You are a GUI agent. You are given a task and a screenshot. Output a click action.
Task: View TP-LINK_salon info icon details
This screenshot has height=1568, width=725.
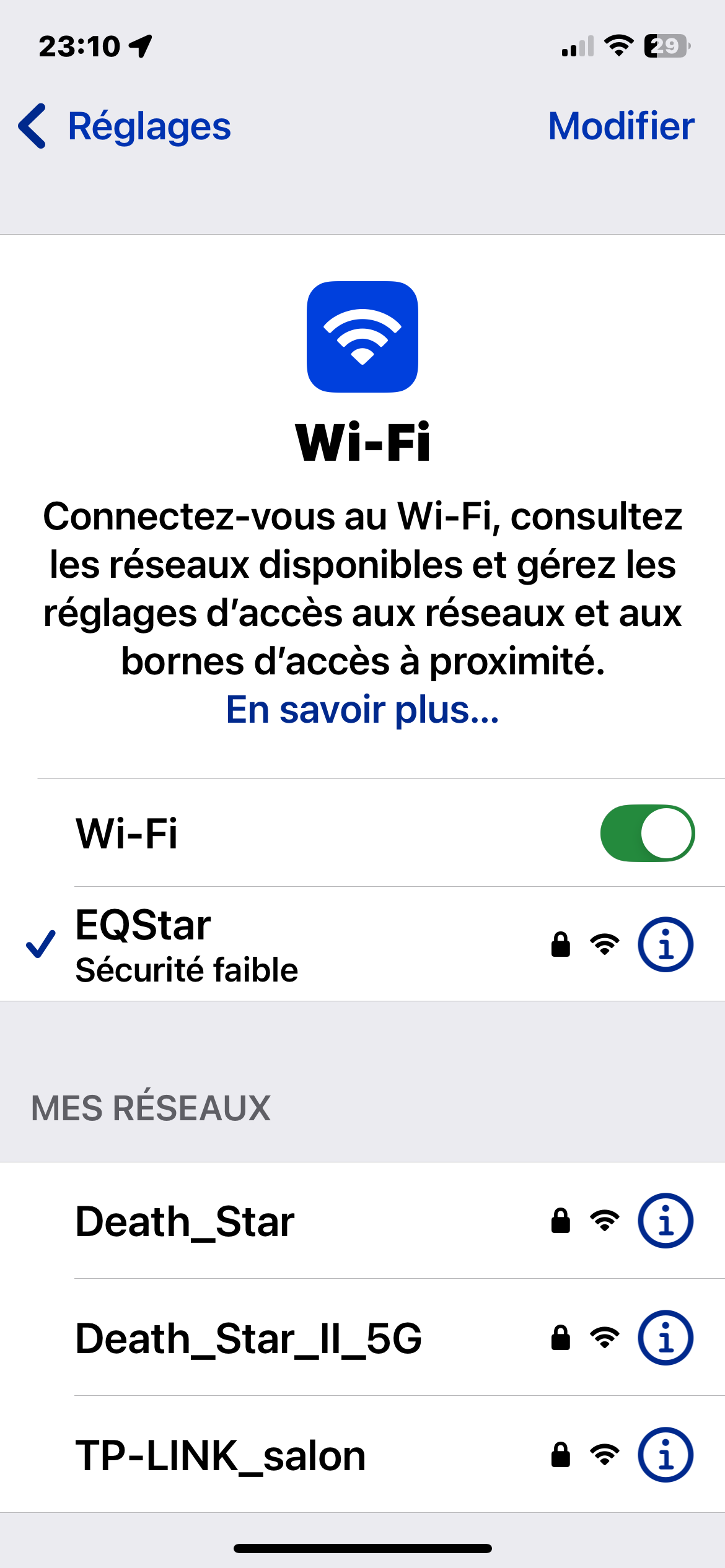click(x=665, y=1455)
